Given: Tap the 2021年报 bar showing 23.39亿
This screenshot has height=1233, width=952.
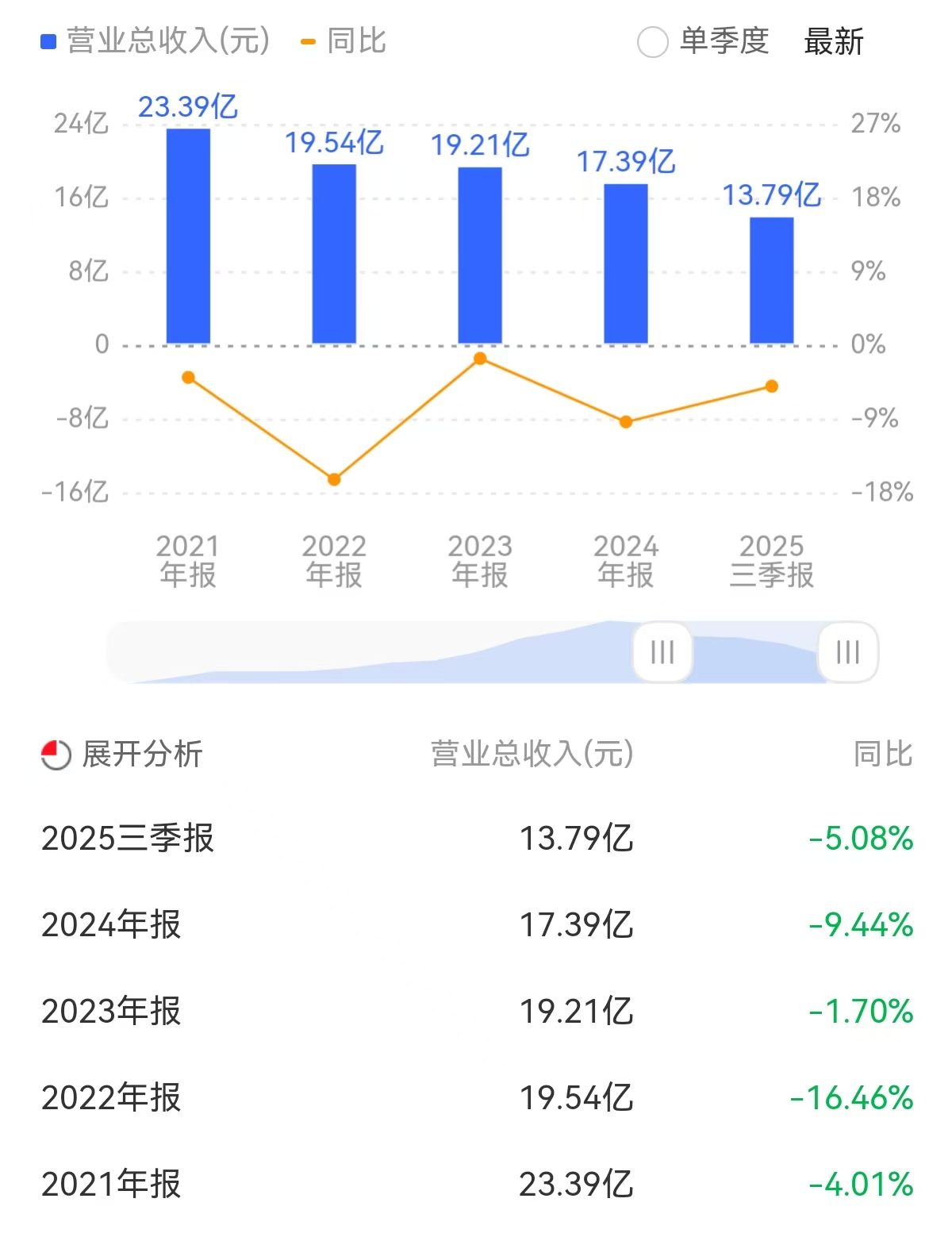Looking at the screenshot, I should click(x=188, y=236).
